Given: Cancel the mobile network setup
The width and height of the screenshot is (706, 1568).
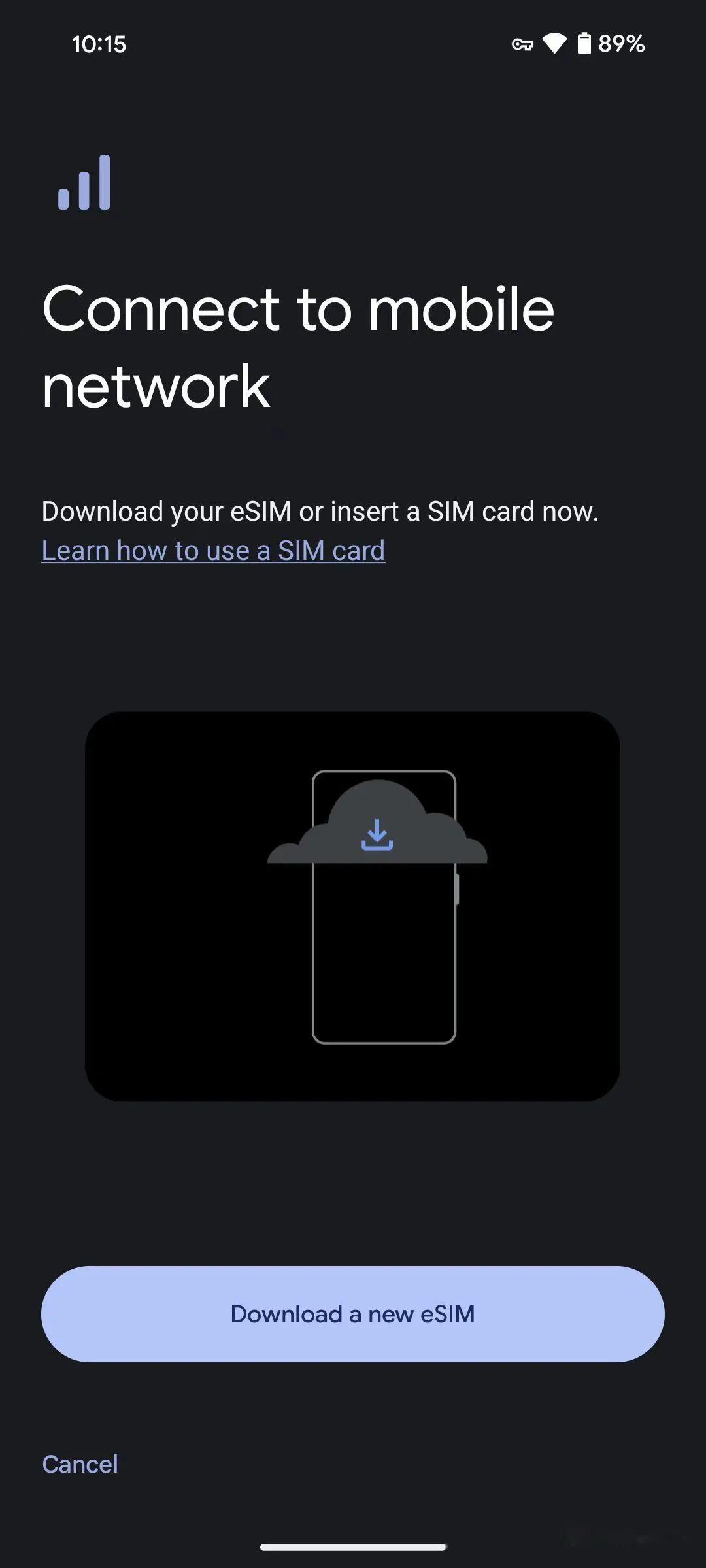Looking at the screenshot, I should [x=80, y=1464].
